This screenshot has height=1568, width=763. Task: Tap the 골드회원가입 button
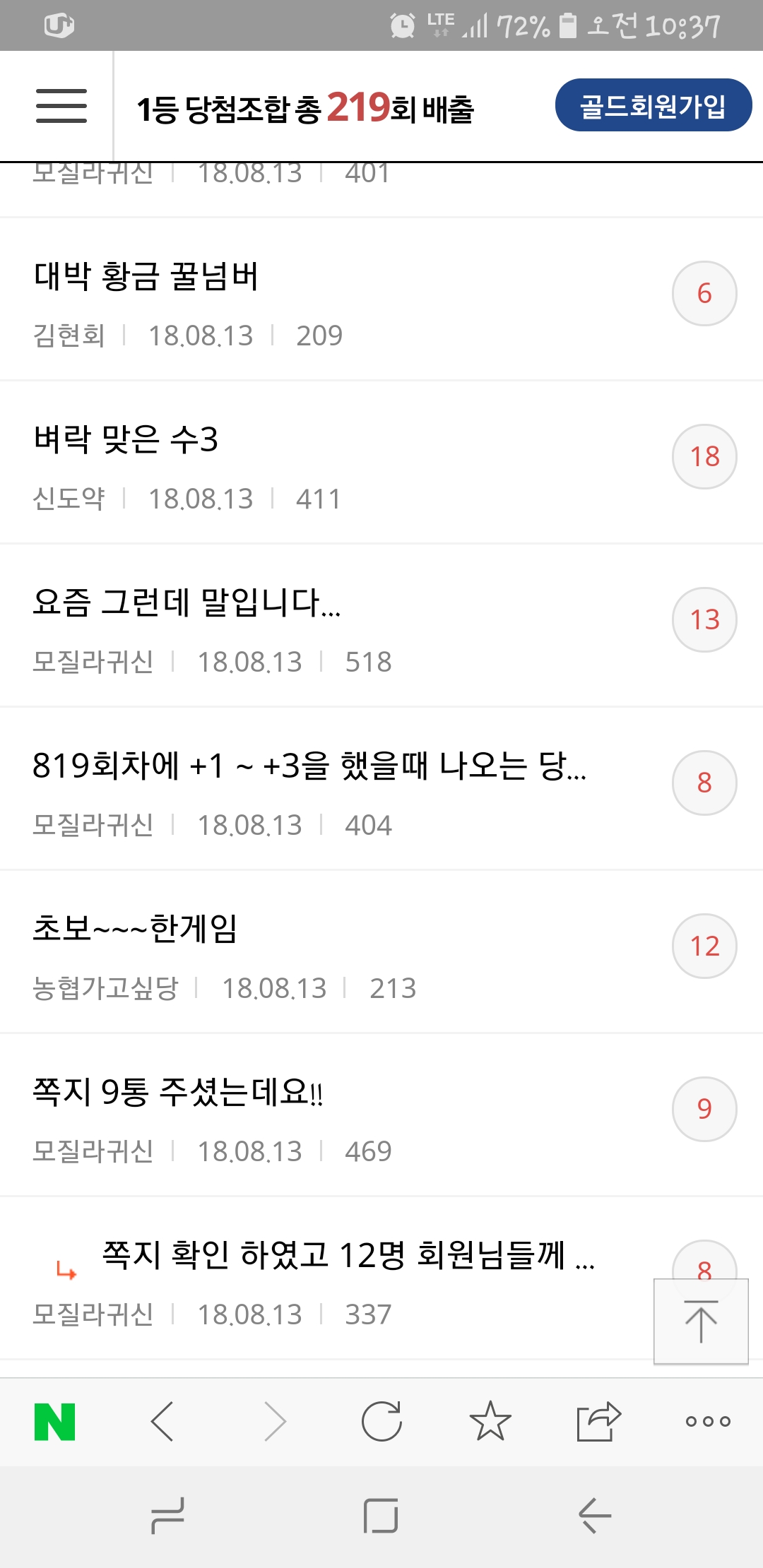pos(653,106)
